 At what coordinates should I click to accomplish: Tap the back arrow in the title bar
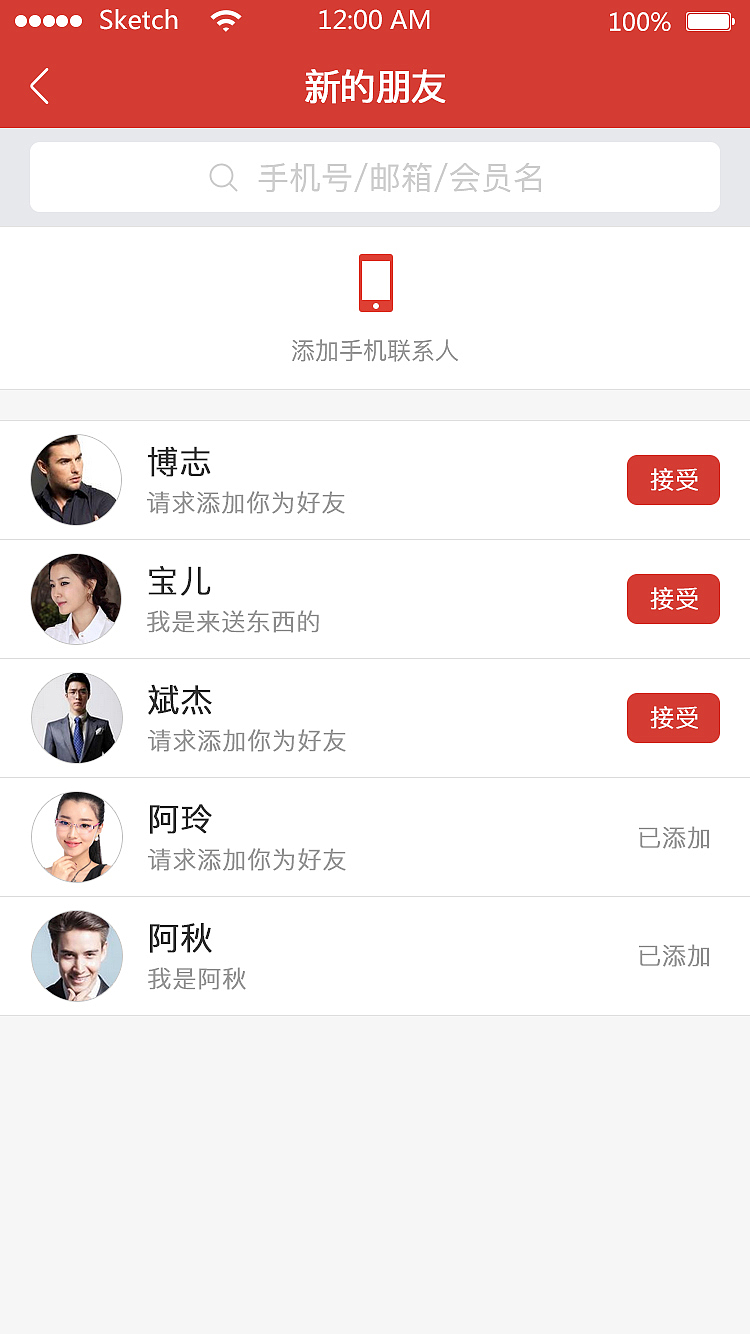pos(38,87)
